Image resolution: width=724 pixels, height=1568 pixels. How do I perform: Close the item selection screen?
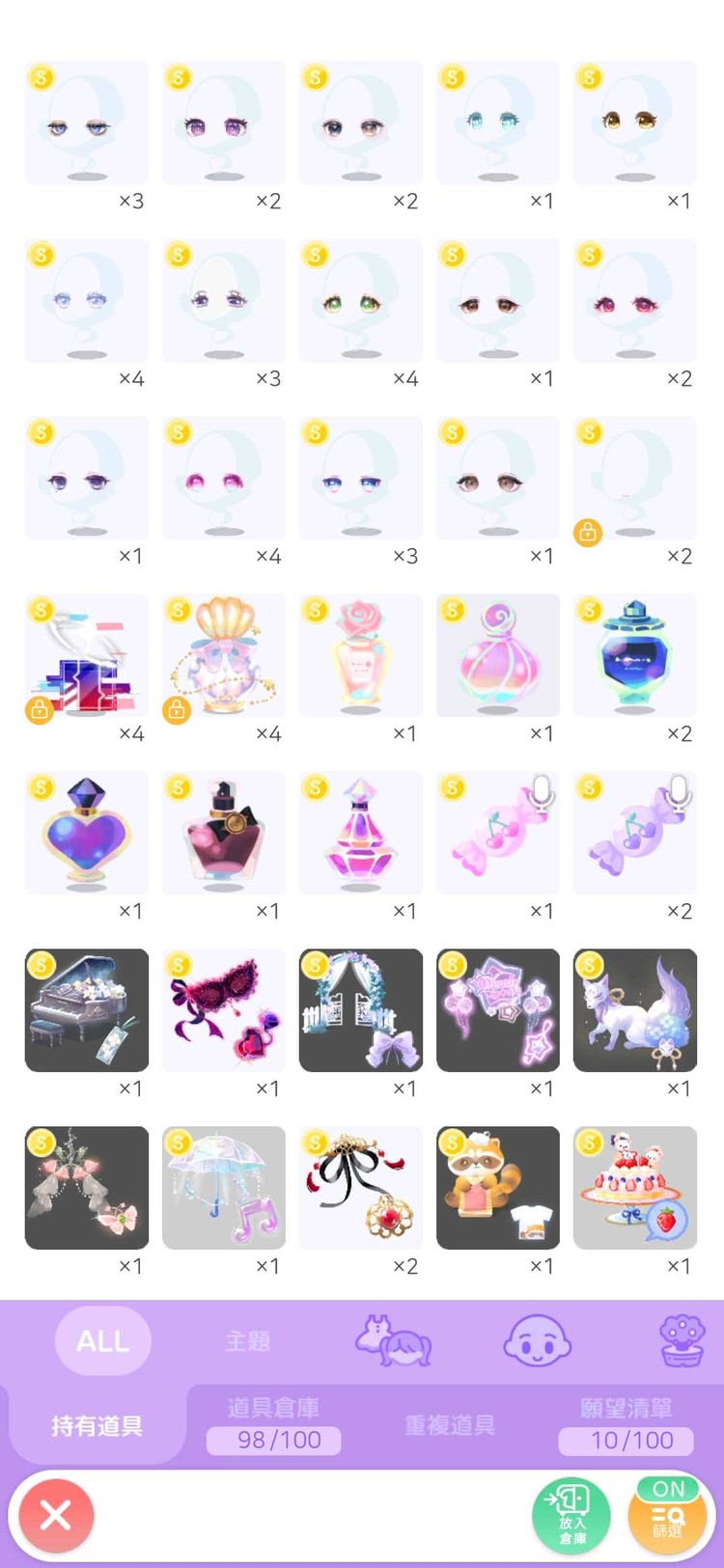(x=56, y=1516)
